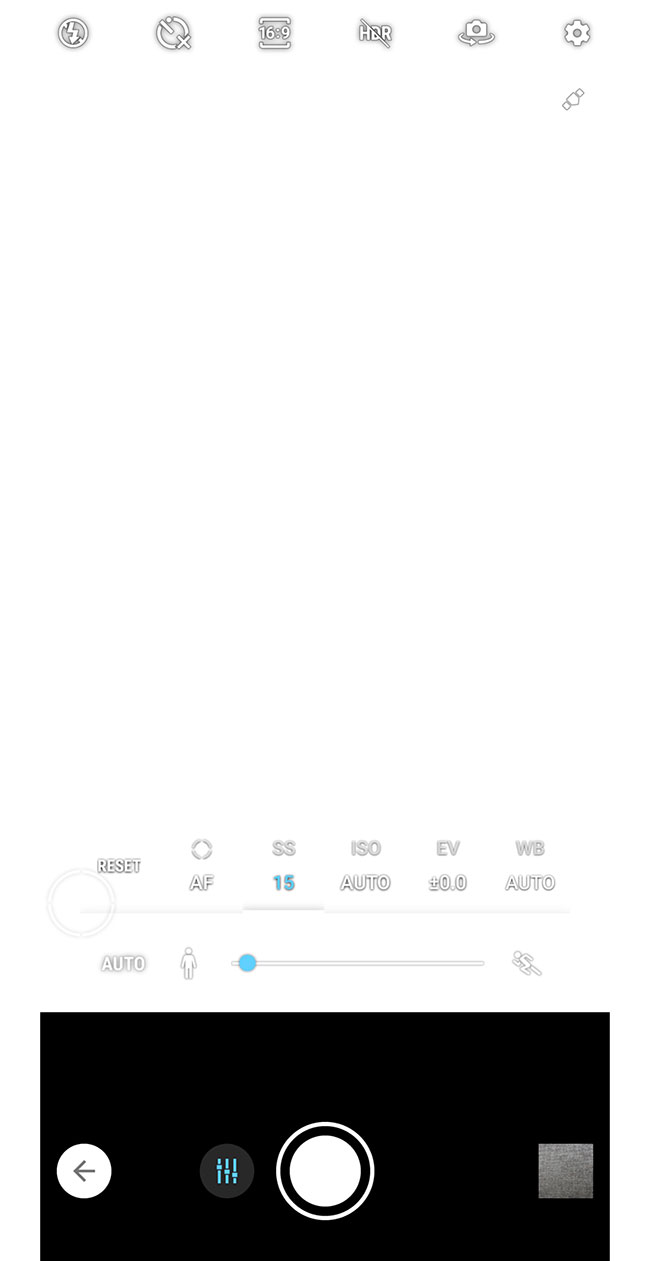Select the SS shutter speed control
Viewport: 650px width, 1261px height.
pos(284,866)
